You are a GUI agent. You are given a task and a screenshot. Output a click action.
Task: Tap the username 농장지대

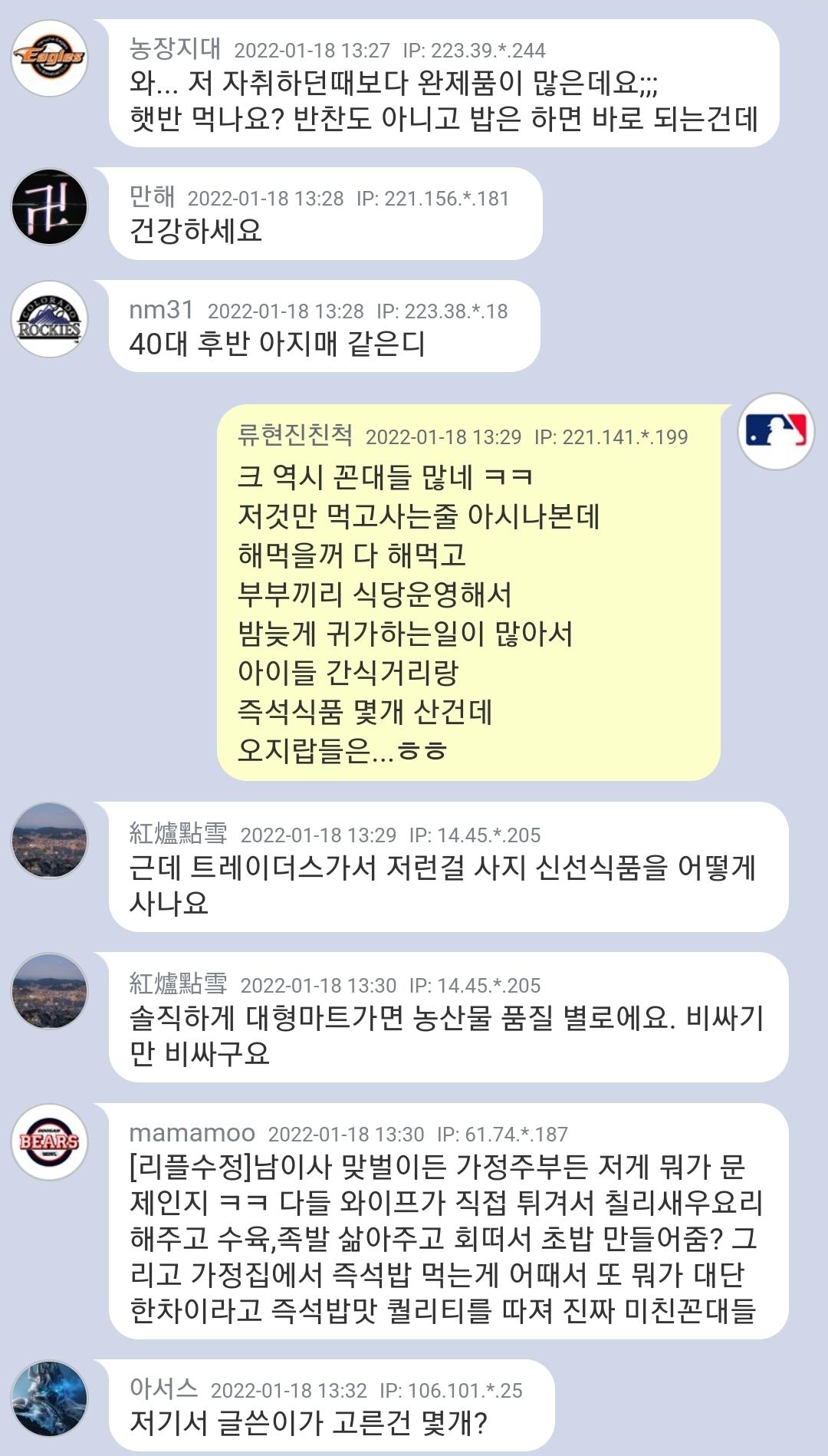175,49
